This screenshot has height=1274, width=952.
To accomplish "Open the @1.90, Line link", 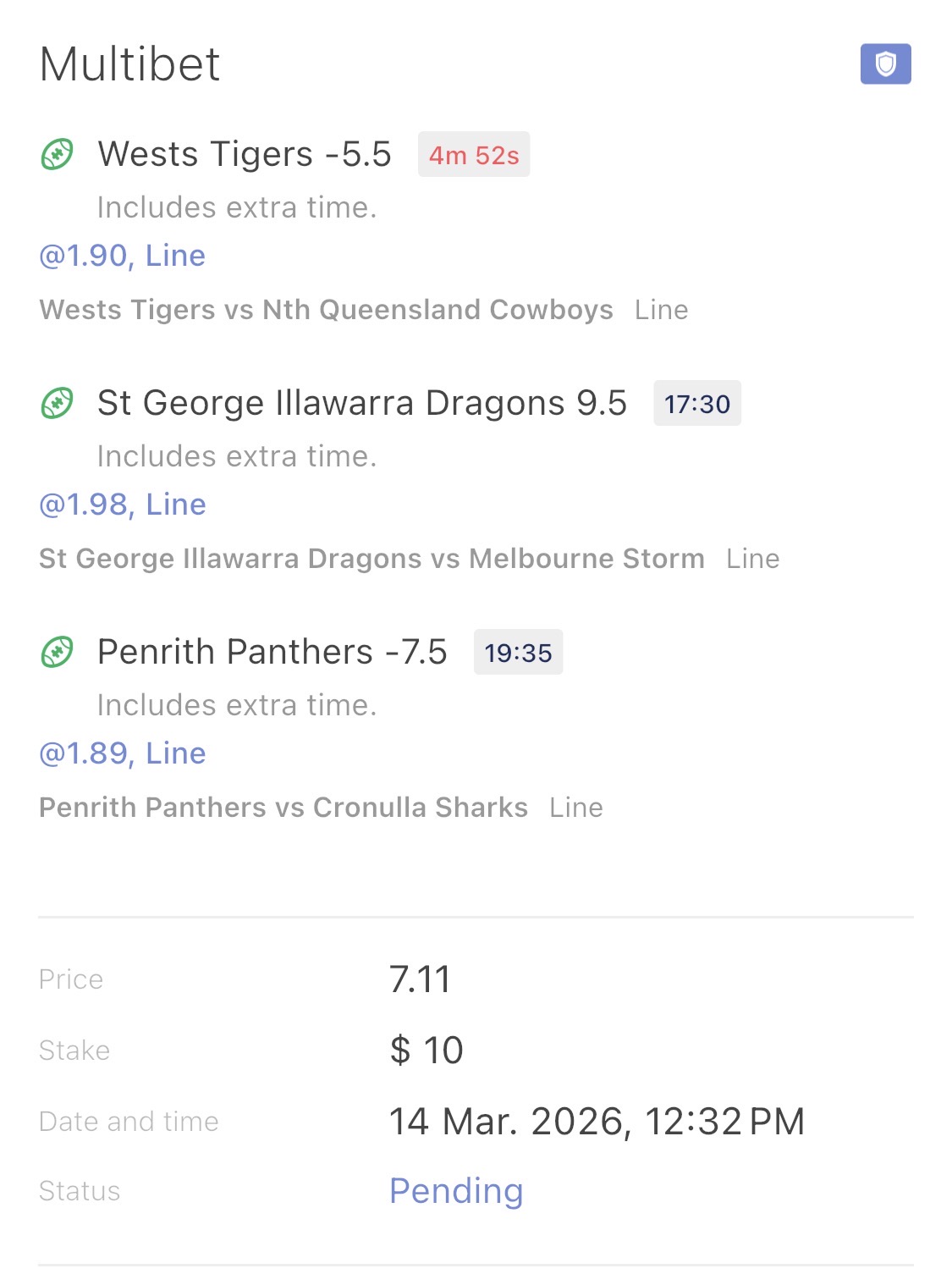I will pos(123,256).
